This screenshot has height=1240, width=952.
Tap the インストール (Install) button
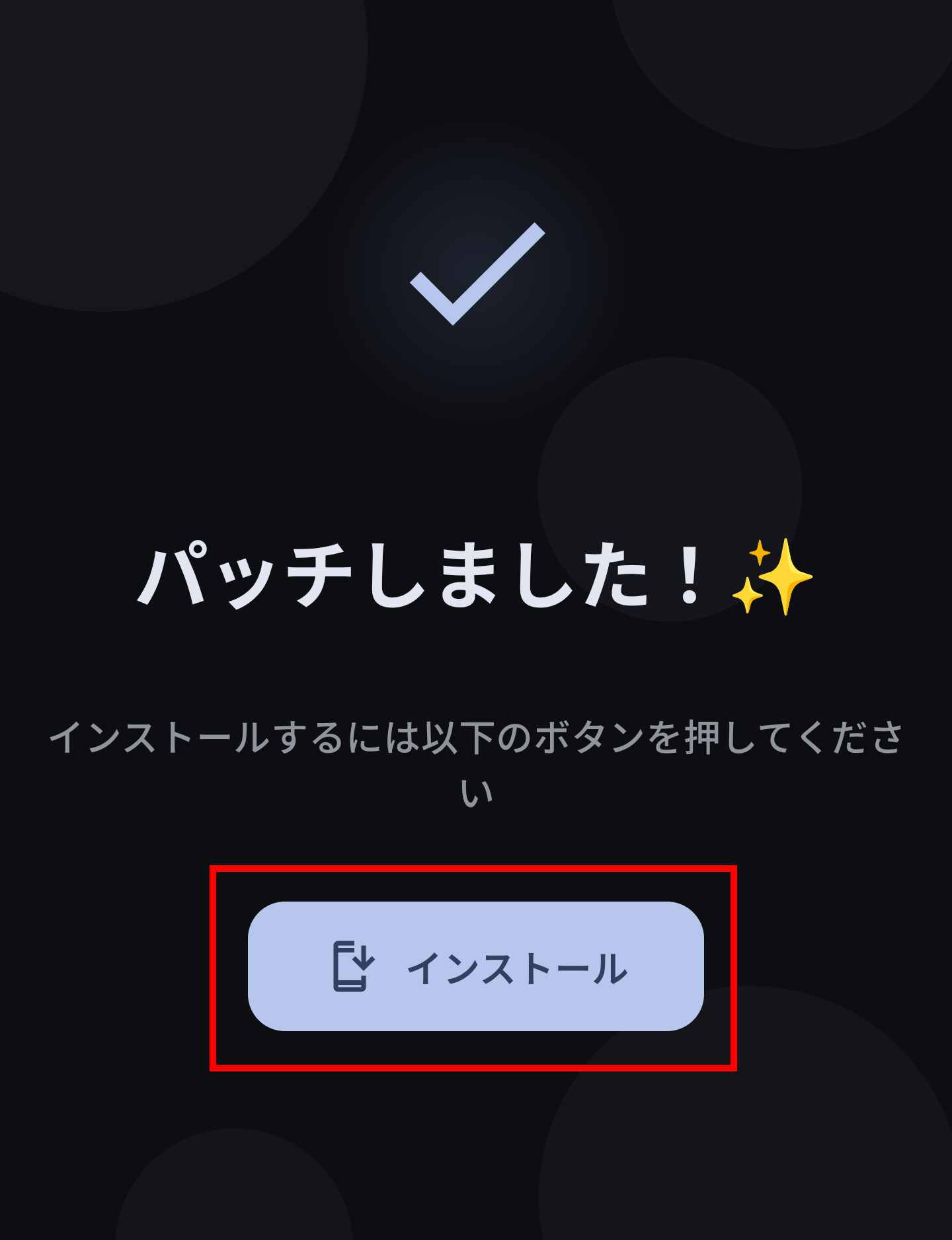tap(475, 966)
